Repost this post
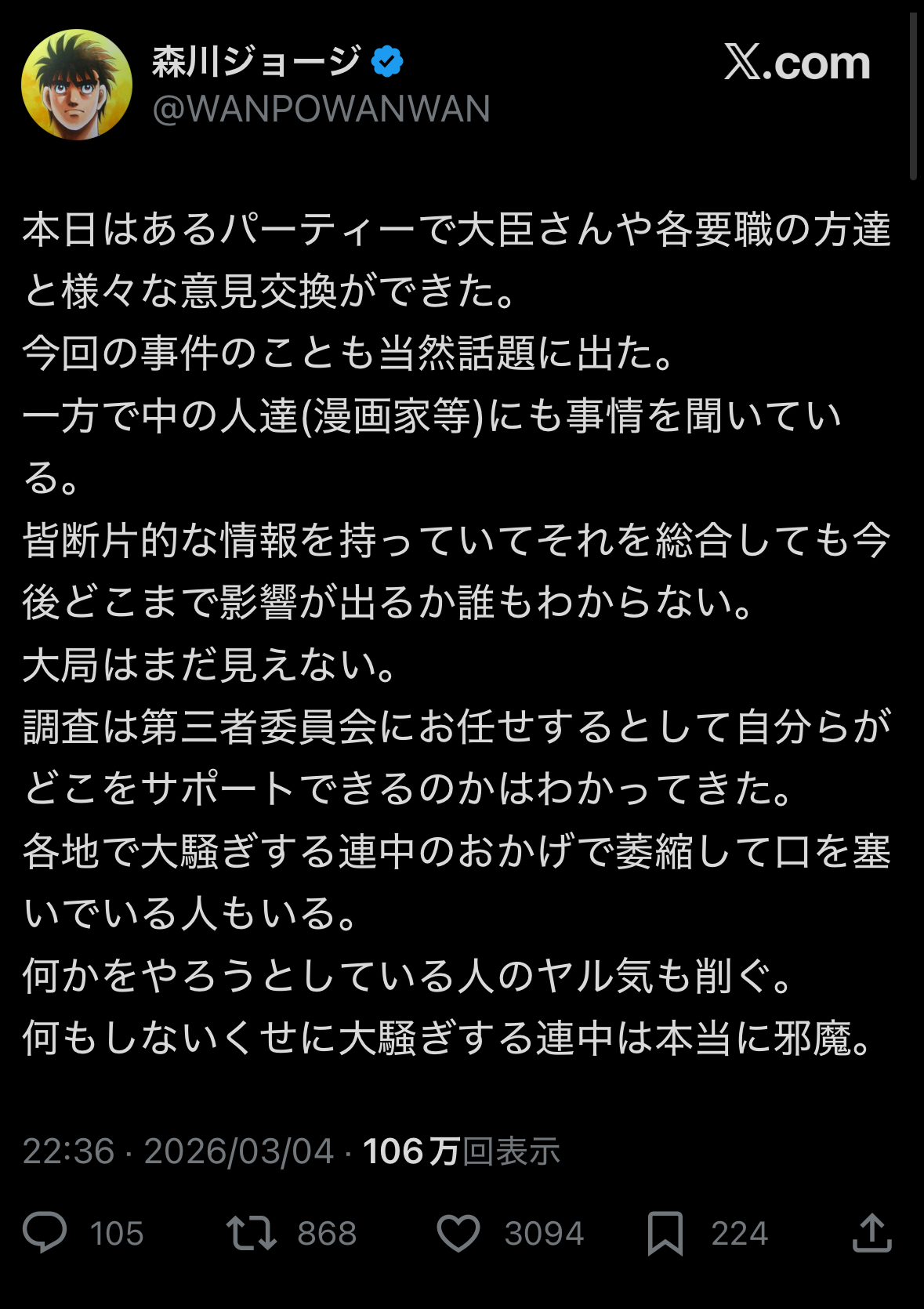 252,1232
